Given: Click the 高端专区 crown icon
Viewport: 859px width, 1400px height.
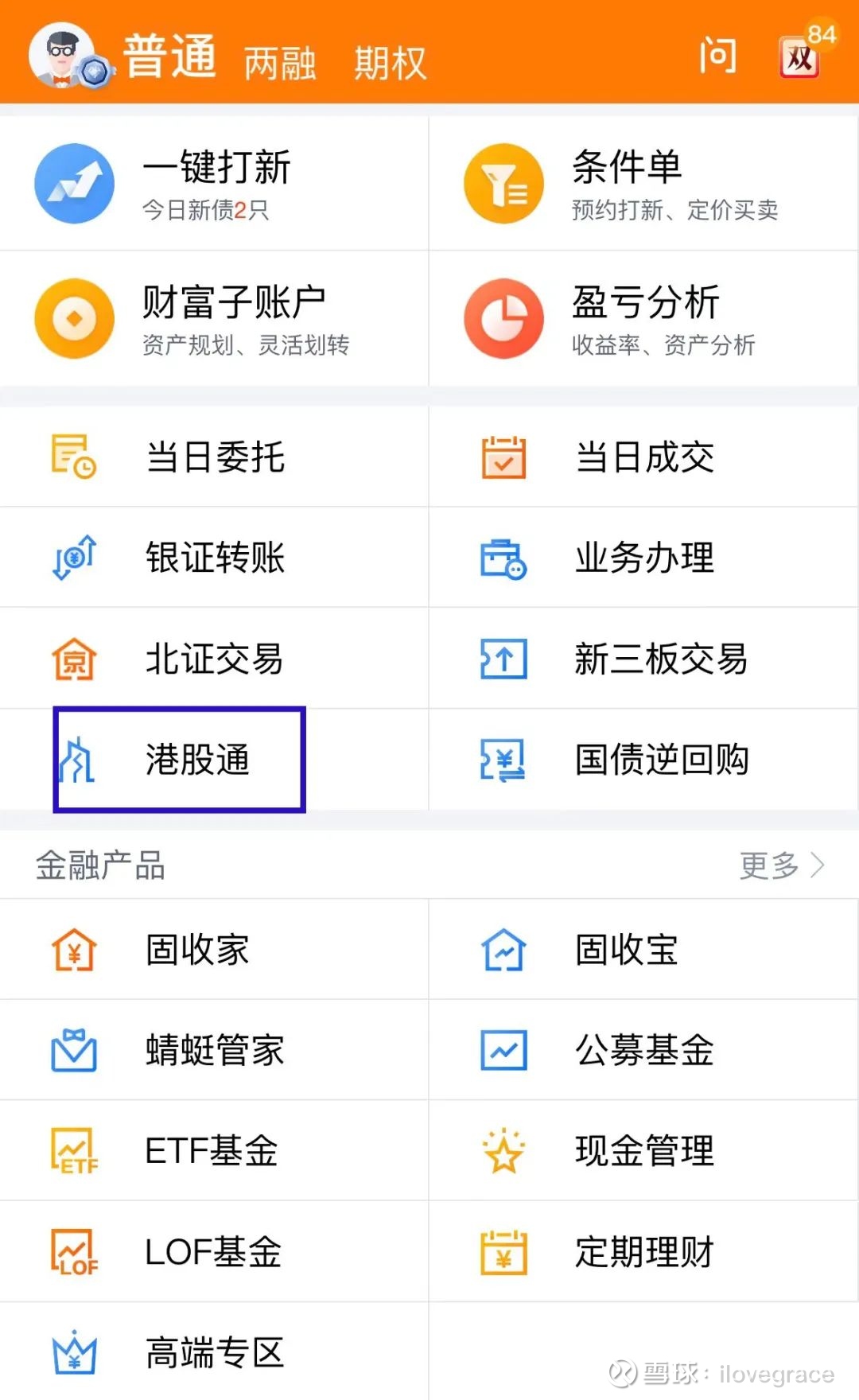Looking at the screenshot, I should pos(74,1351).
